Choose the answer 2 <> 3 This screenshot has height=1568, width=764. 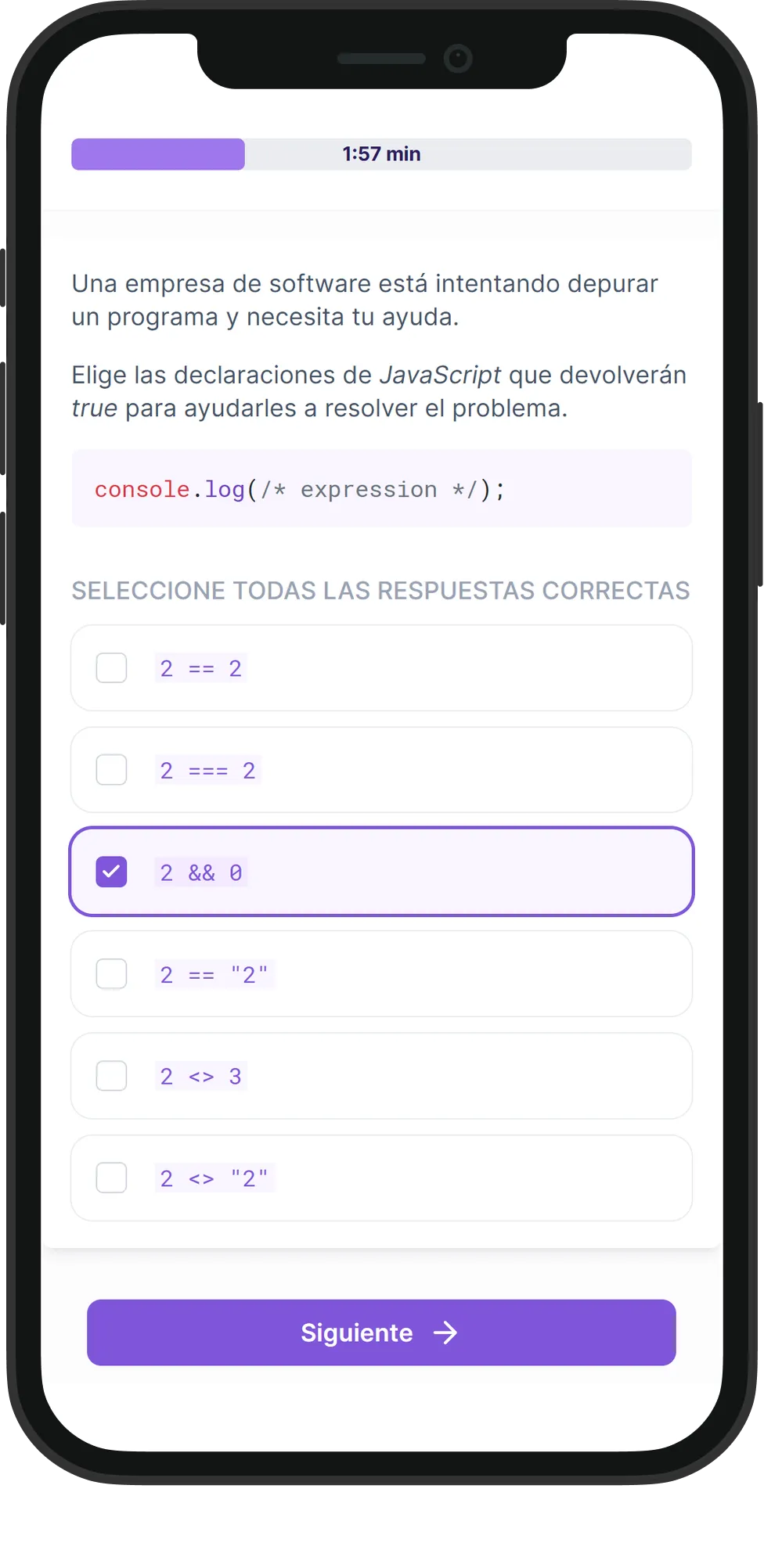point(111,1076)
